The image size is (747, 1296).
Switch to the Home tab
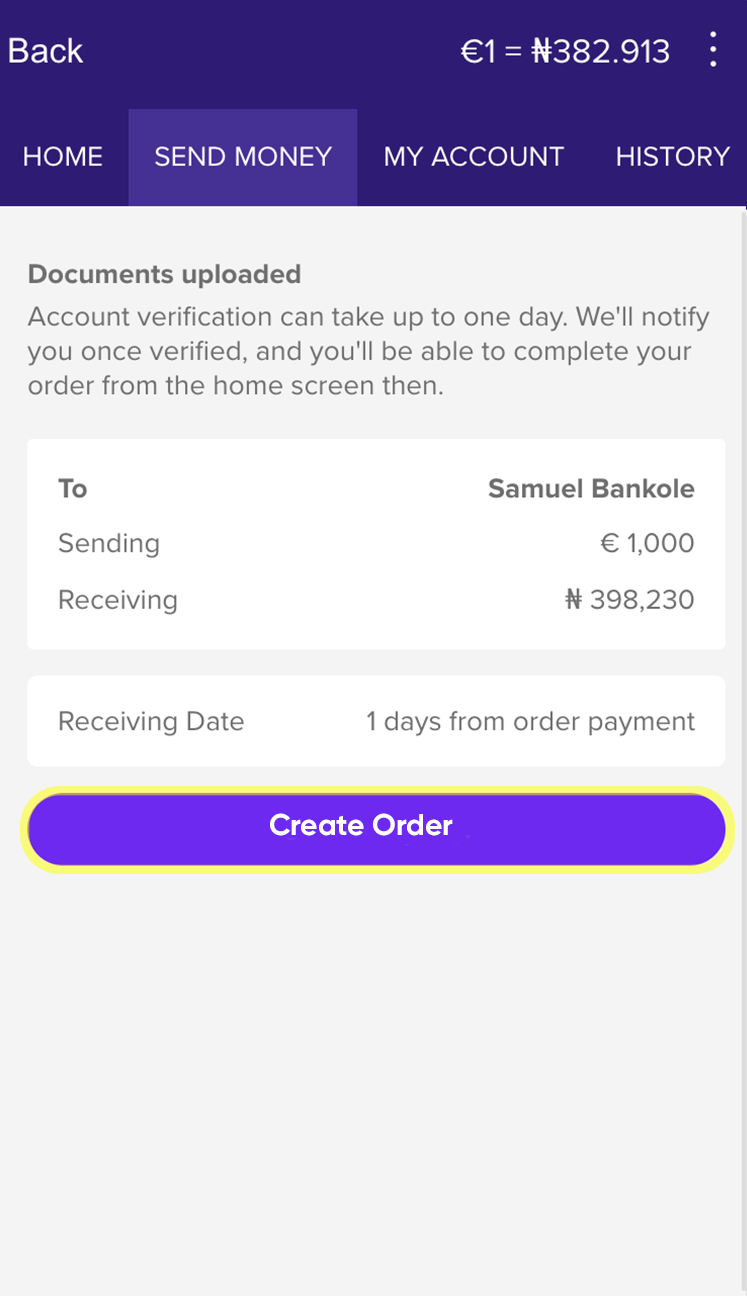tap(63, 157)
